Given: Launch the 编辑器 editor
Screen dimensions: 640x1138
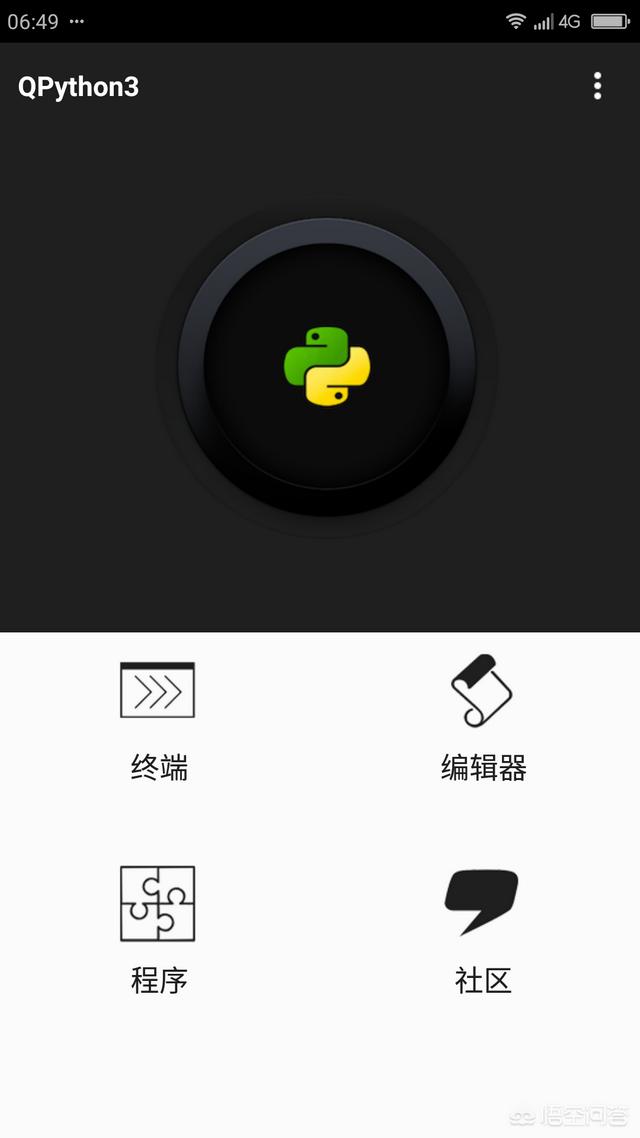Looking at the screenshot, I should pos(483,720).
